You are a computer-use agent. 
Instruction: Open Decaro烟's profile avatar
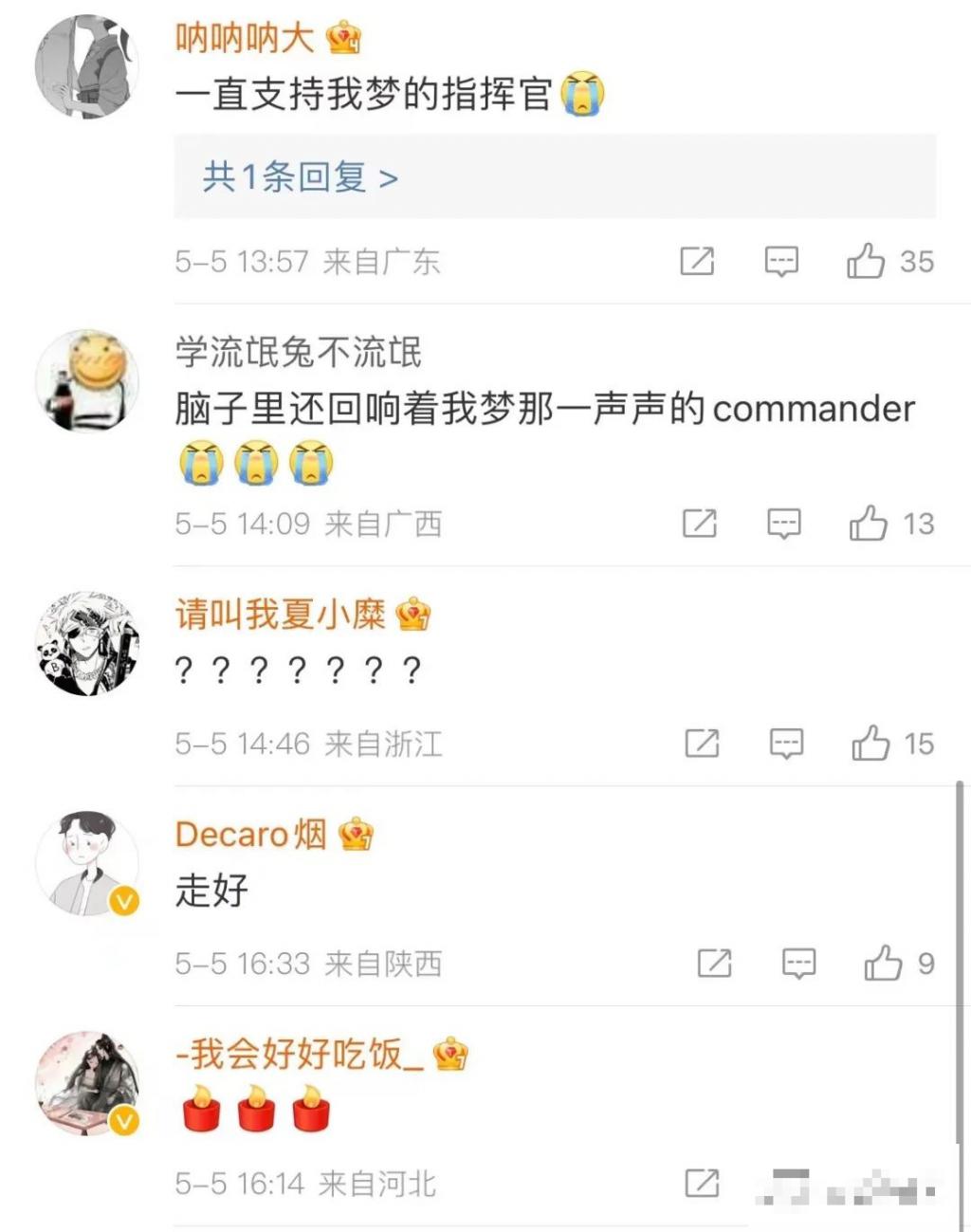[86, 863]
